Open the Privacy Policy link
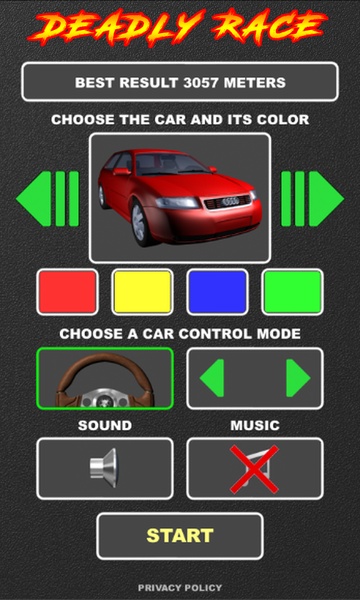This screenshot has width=360, height=600. [180, 587]
